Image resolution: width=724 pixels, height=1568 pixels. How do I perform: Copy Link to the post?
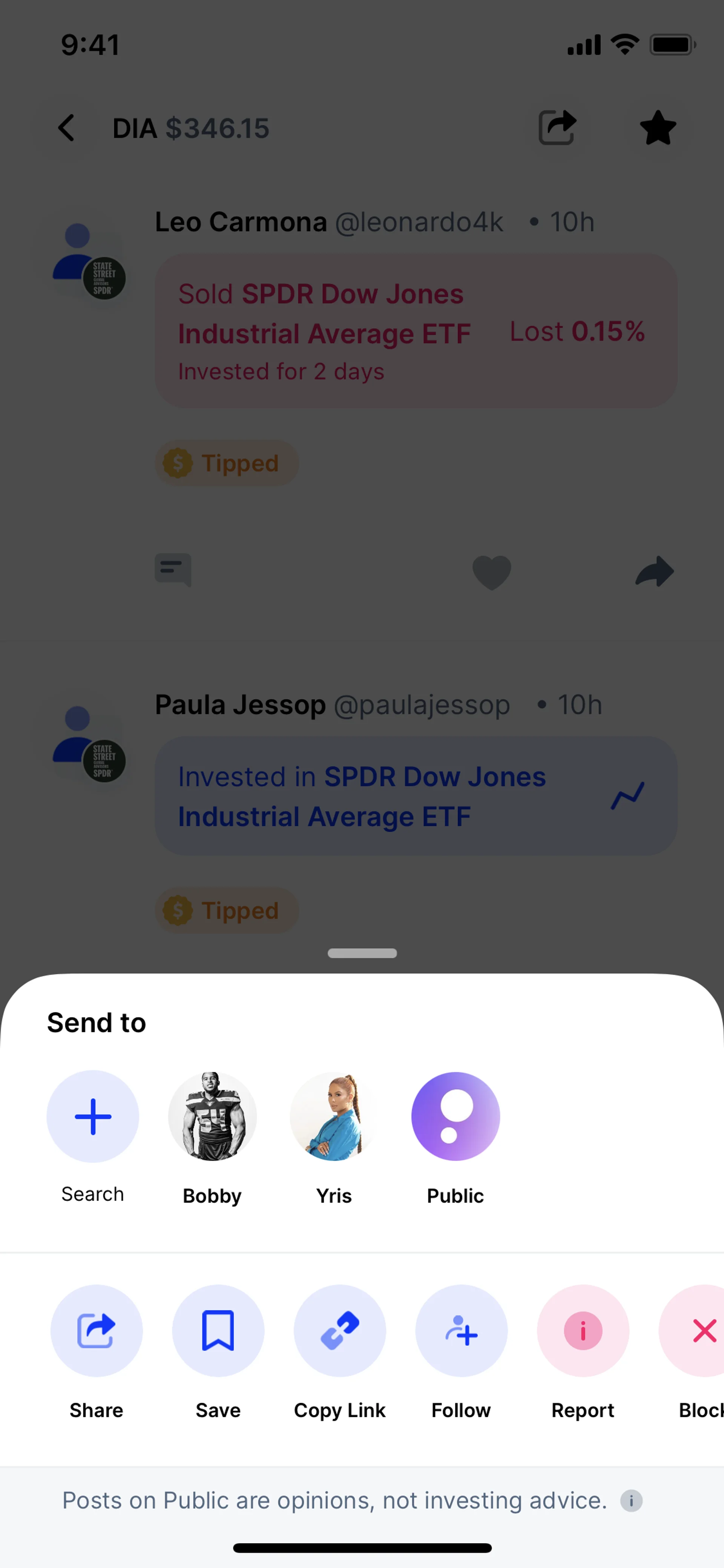coord(339,1331)
